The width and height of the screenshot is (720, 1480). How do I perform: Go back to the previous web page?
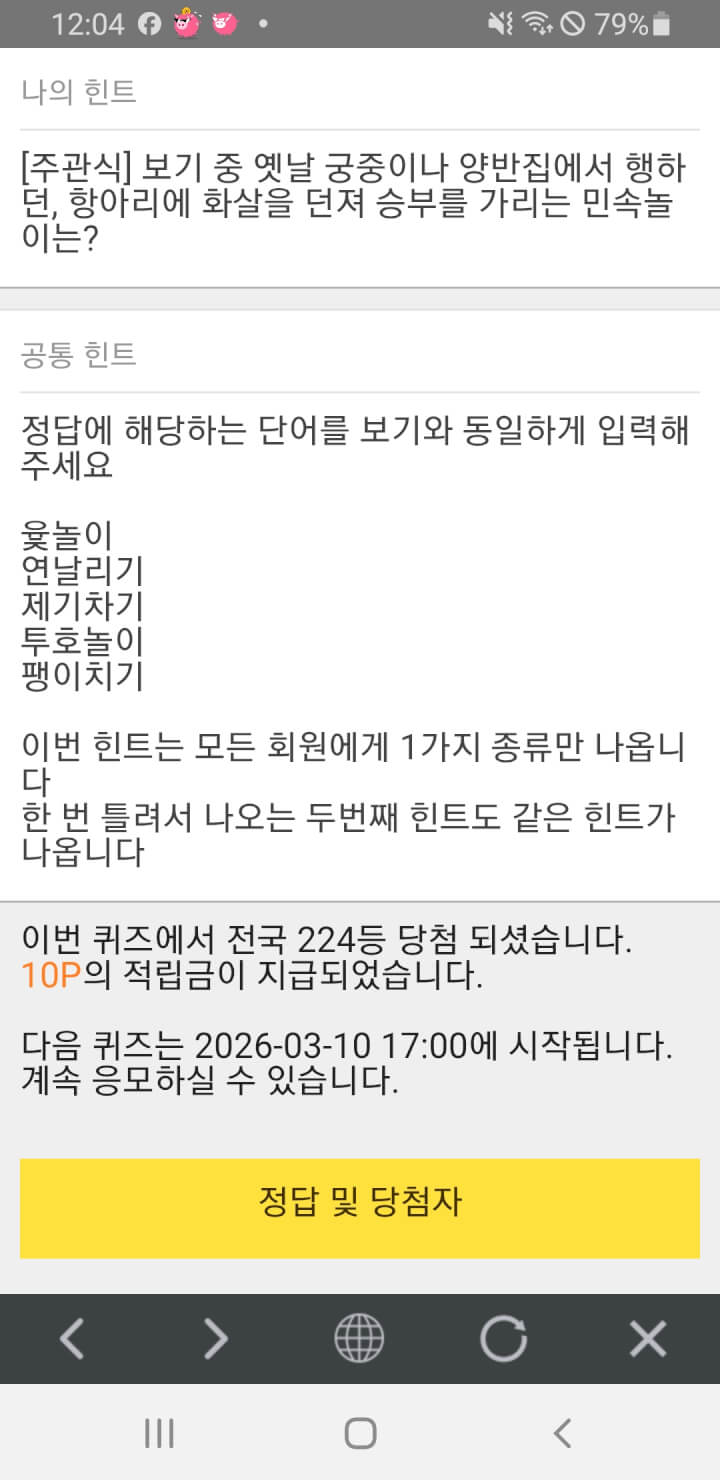[72, 1338]
